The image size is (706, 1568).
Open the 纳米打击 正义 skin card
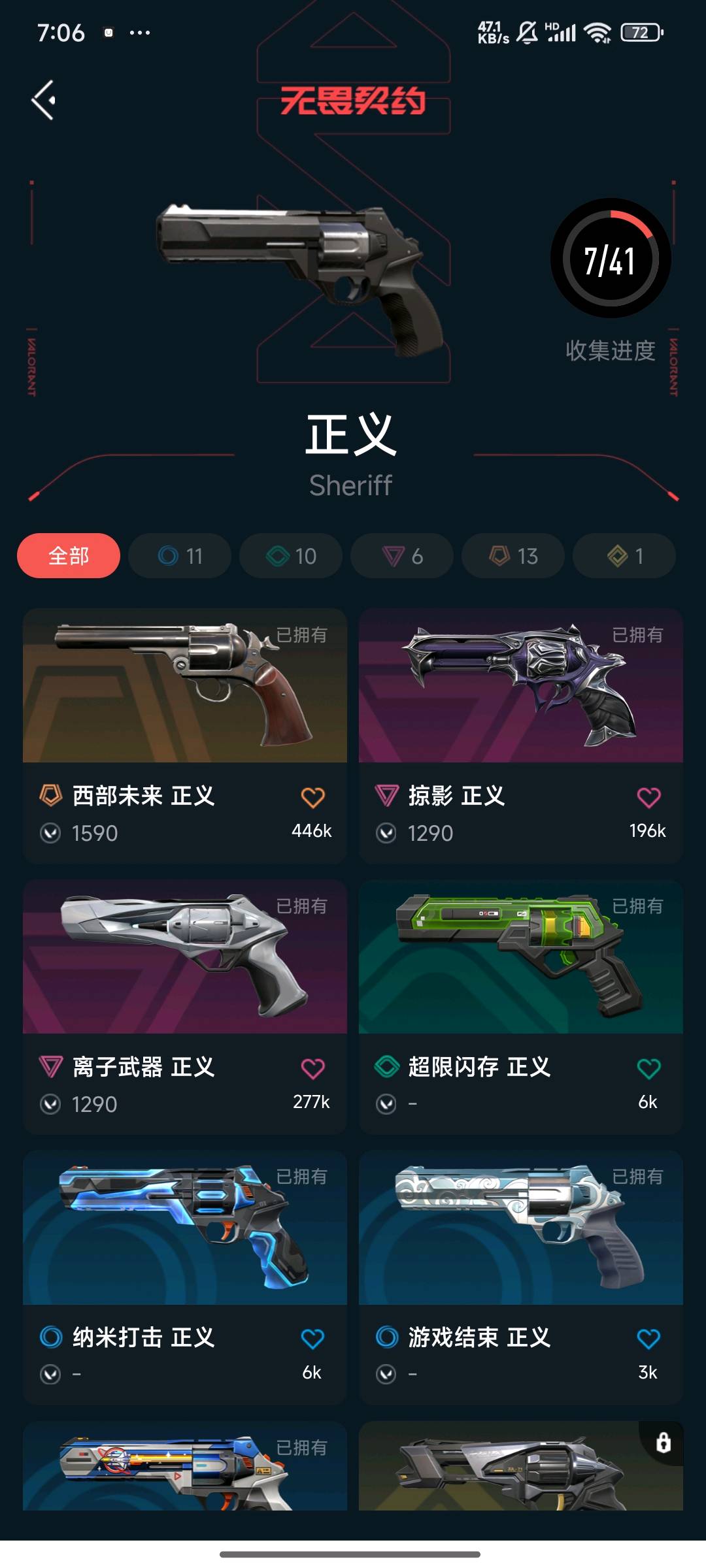184,1228
